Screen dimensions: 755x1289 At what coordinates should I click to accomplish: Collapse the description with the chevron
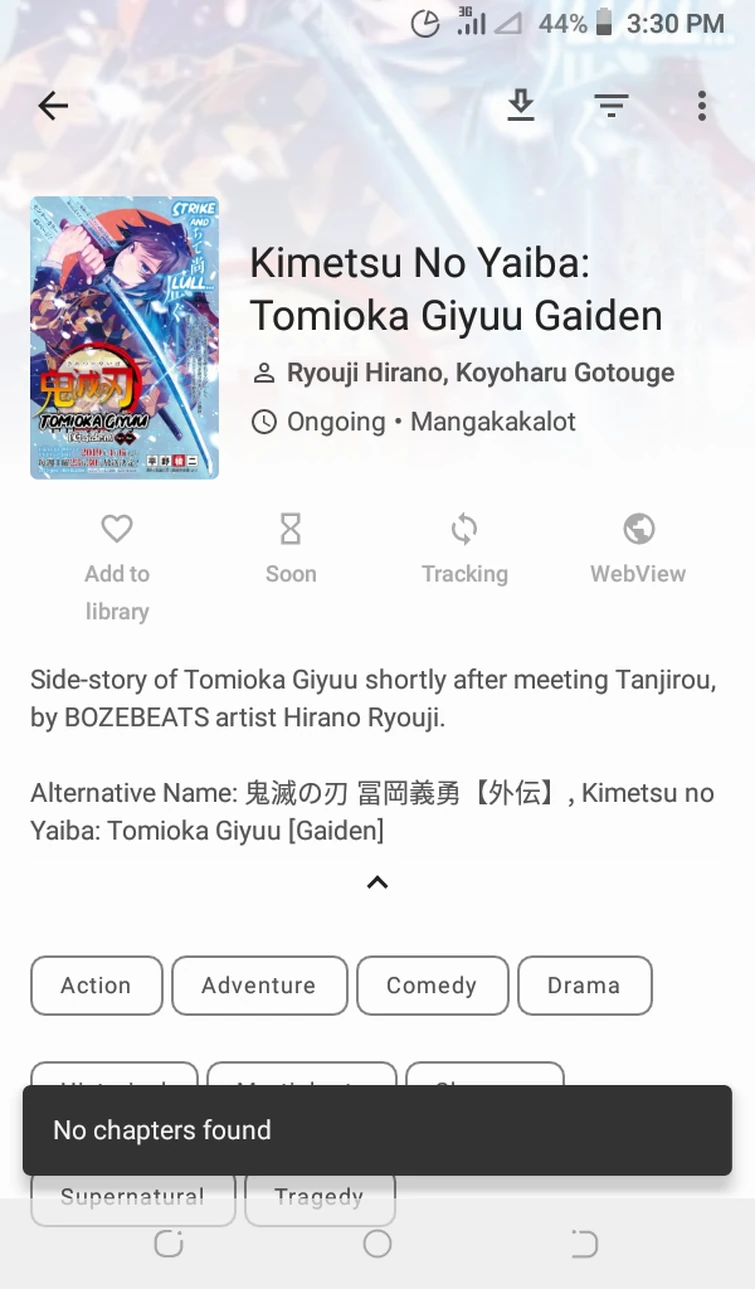[377, 882]
